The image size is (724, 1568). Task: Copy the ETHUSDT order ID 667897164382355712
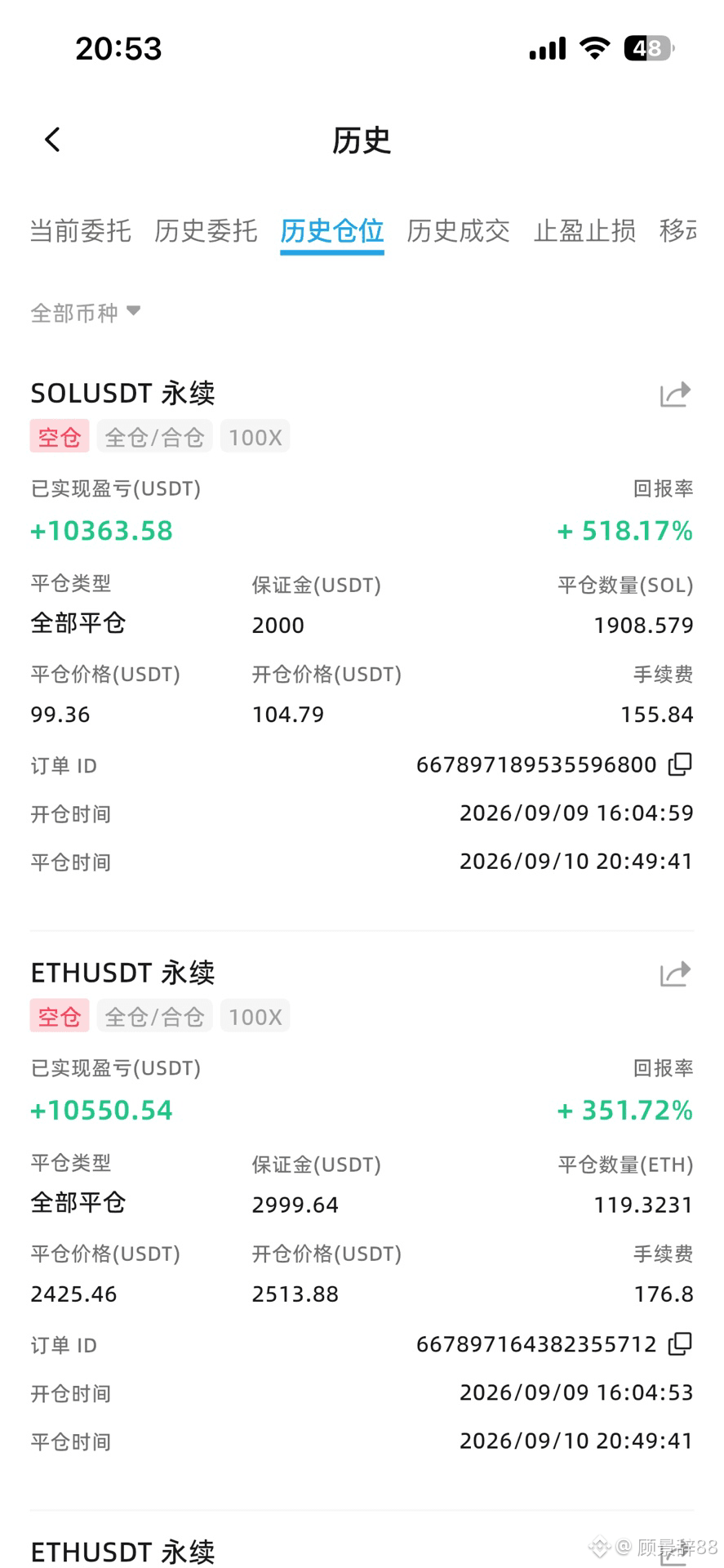(x=680, y=1344)
